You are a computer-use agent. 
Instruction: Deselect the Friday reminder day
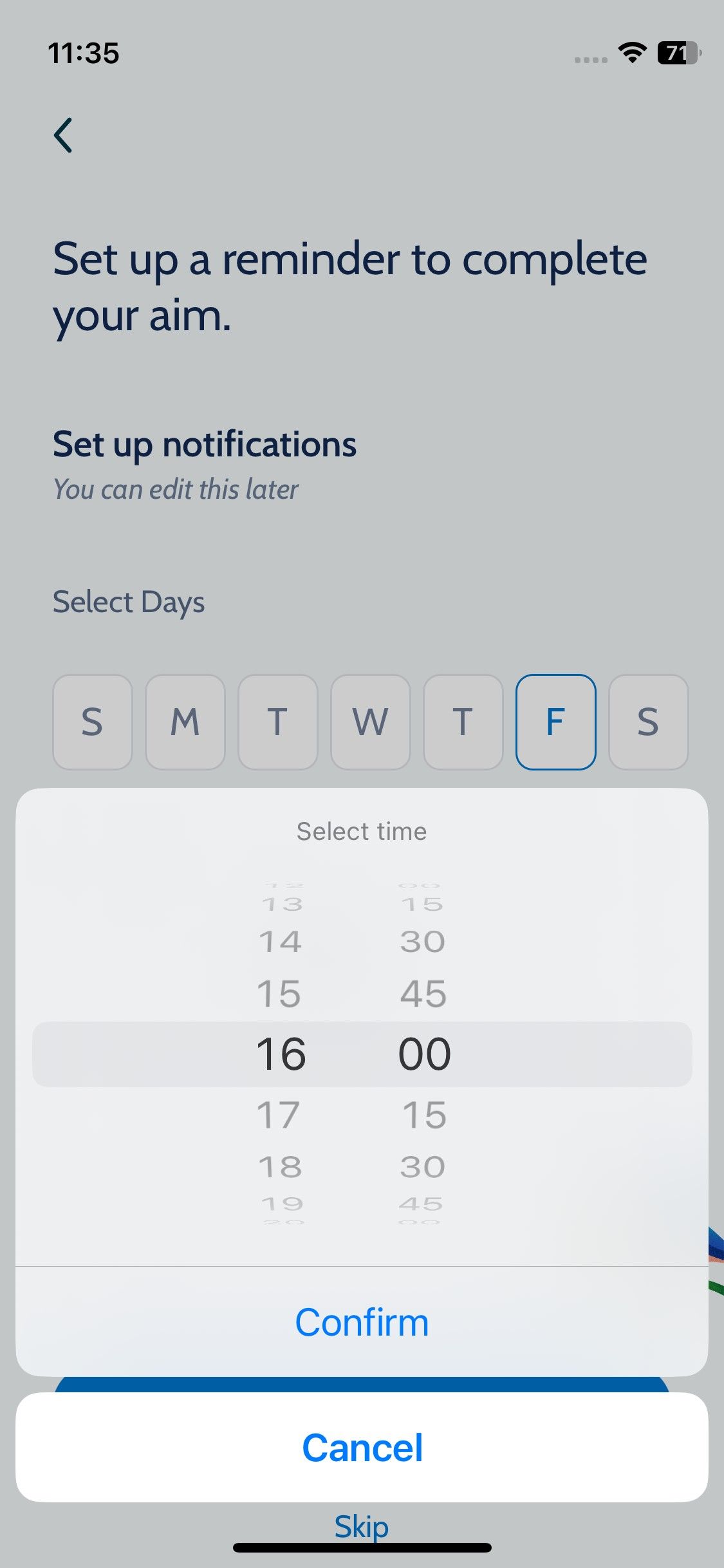coord(556,721)
